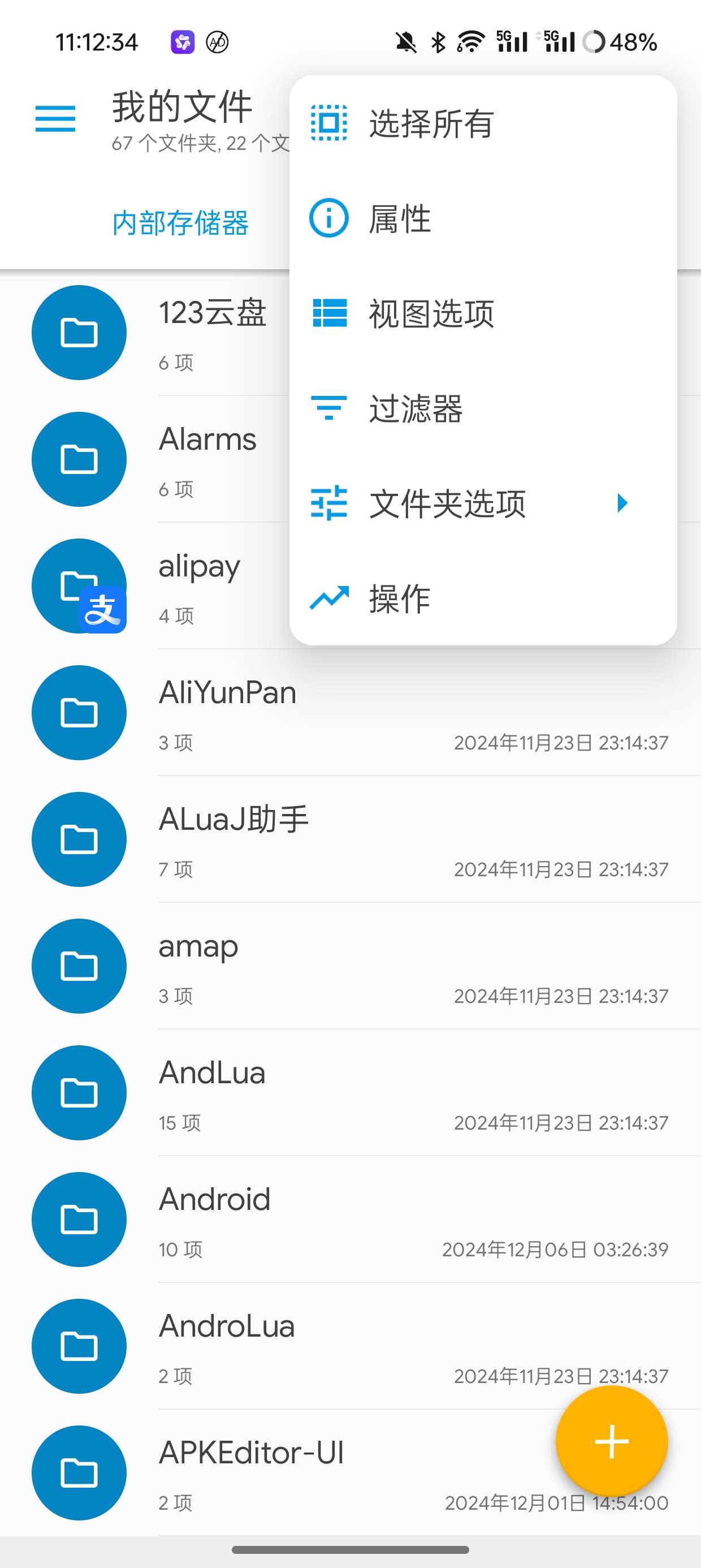This screenshot has height=1568, width=701.
Task: Open the AliYunPan folder
Action: pyautogui.click(x=365, y=712)
